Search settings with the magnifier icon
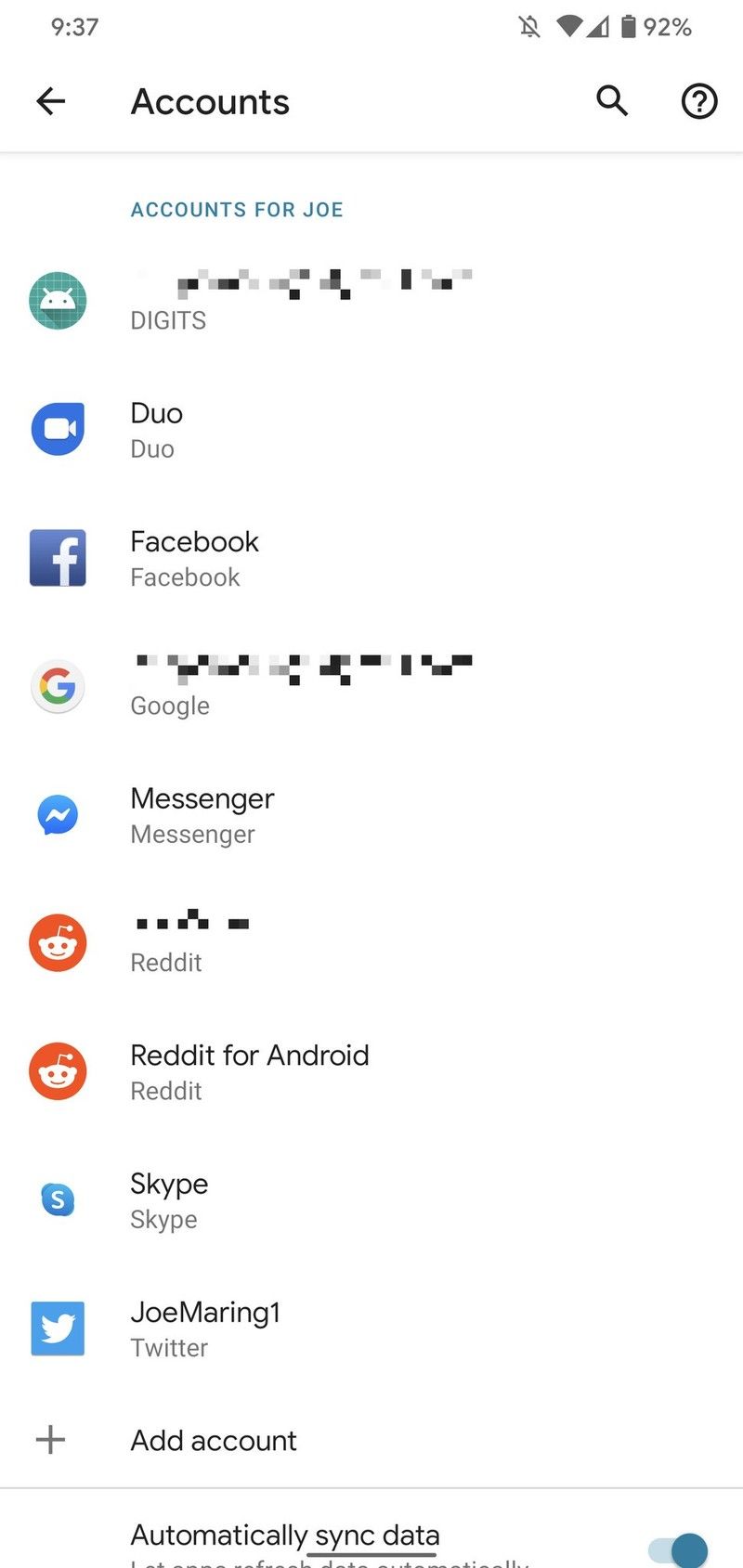Image resolution: width=743 pixels, height=1568 pixels. pos(612,100)
